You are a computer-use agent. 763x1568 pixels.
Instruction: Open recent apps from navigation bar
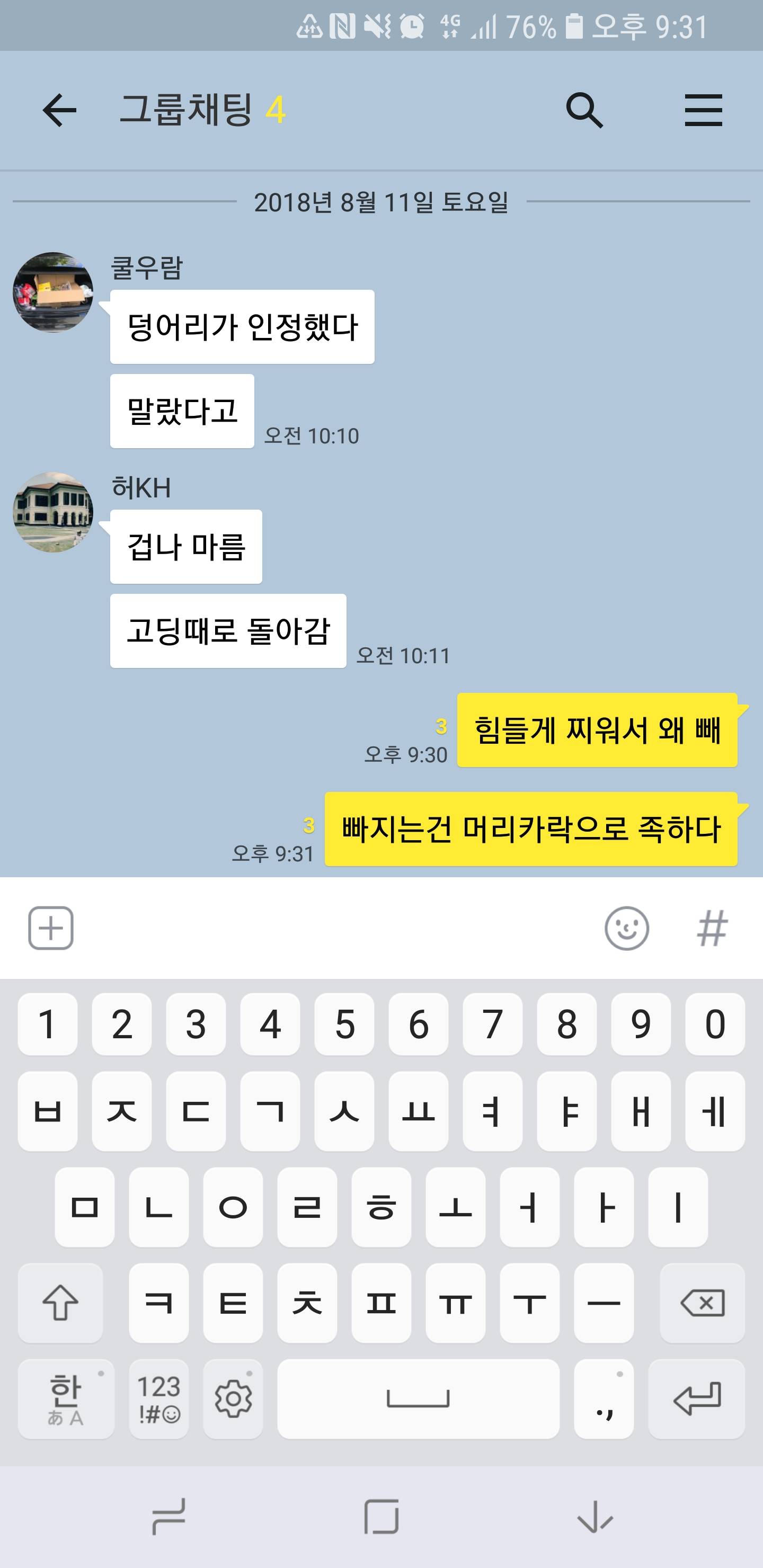pos(168,1516)
